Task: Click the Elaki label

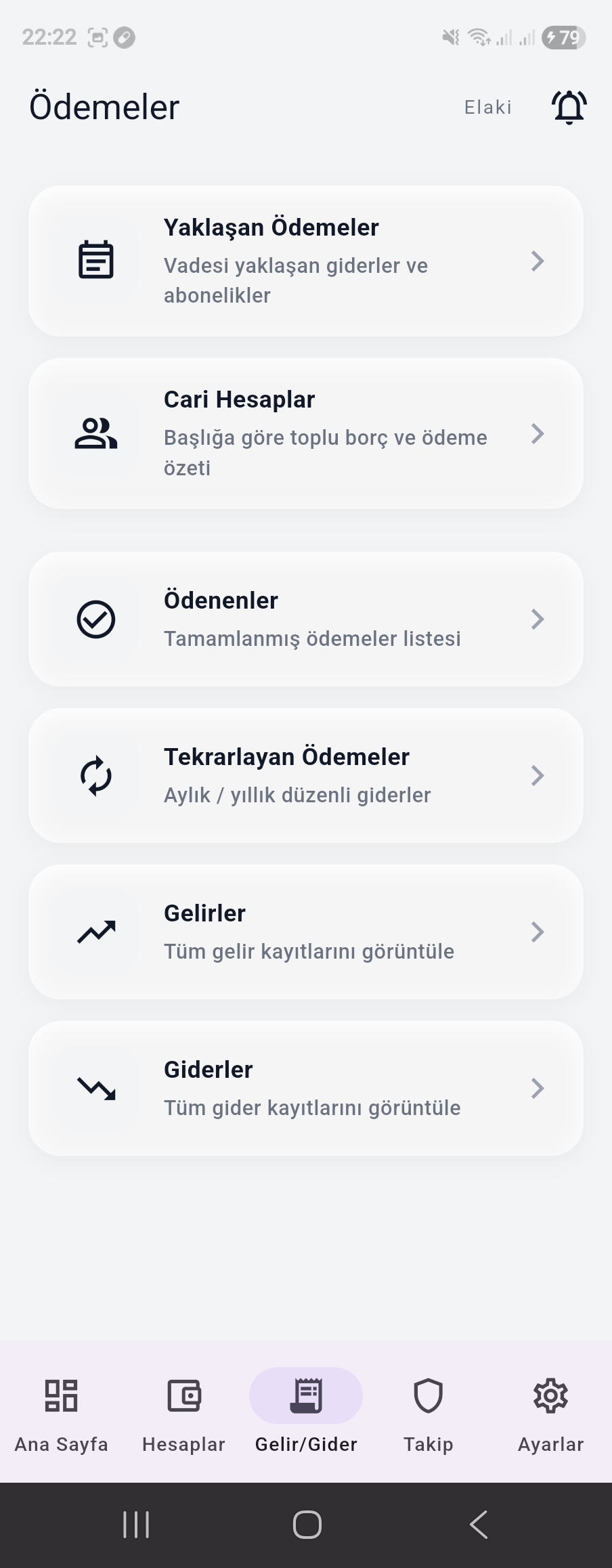Action: pos(487,106)
